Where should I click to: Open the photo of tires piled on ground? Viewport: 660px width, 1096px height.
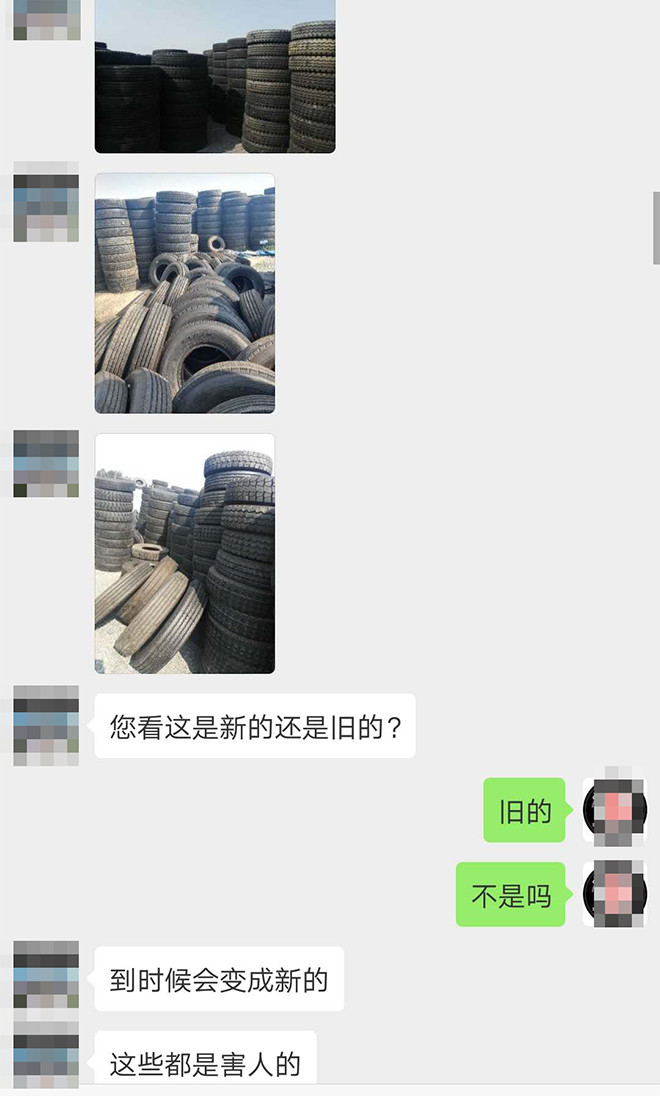tap(185, 293)
